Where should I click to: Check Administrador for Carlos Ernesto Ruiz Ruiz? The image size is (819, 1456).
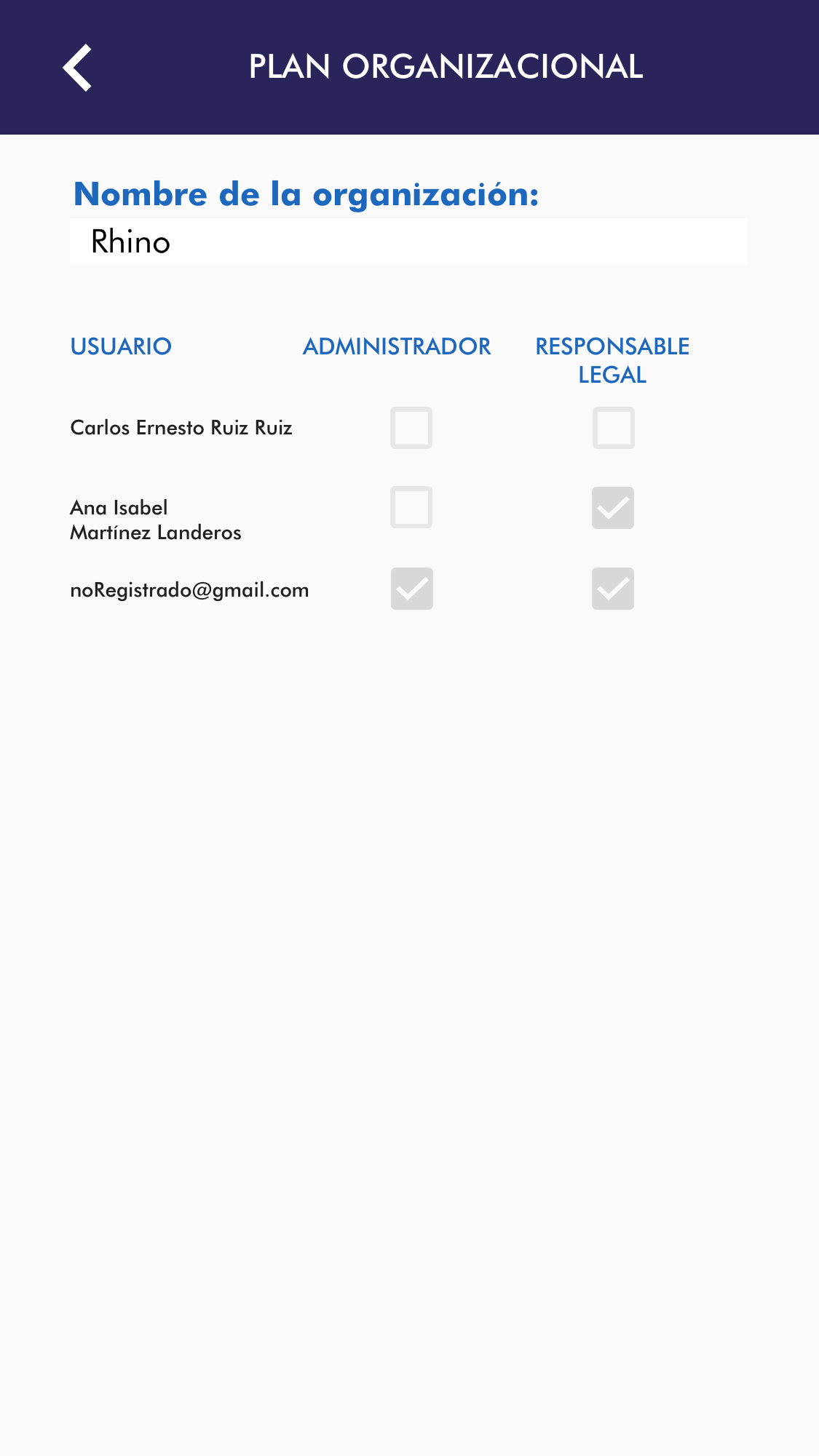coord(411,428)
